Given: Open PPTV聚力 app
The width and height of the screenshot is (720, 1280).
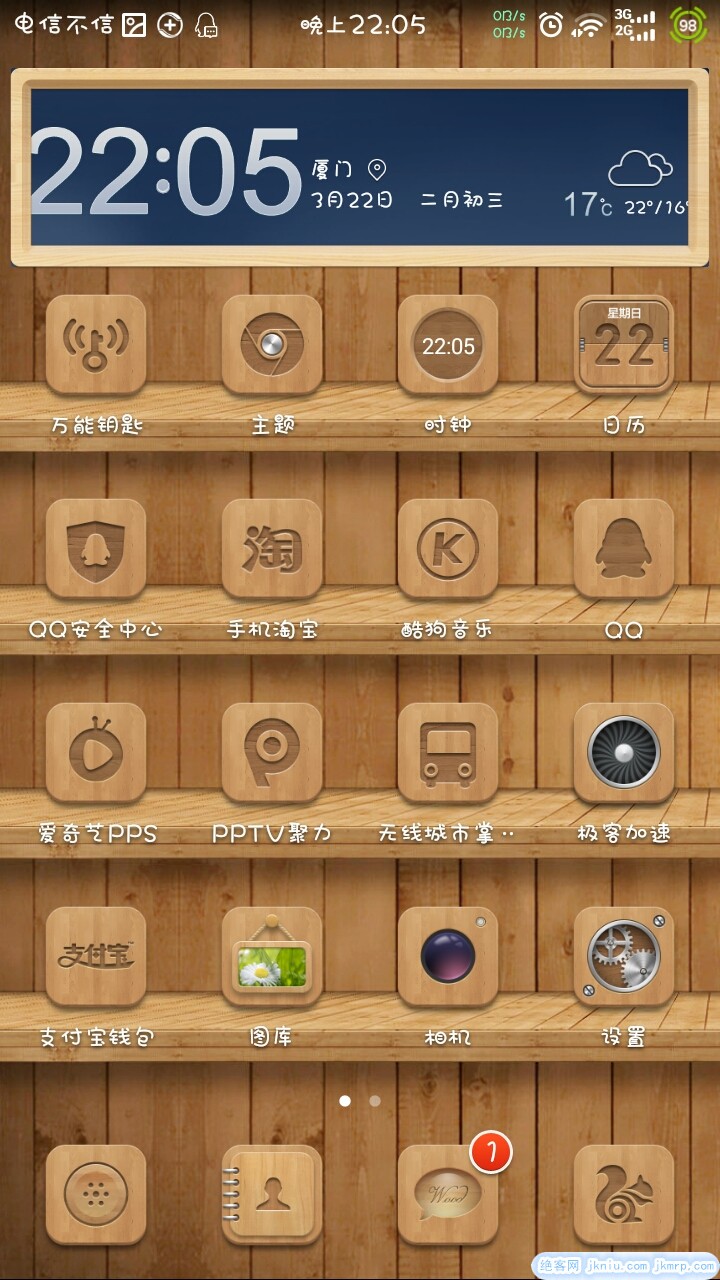Looking at the screenshot, I should 272,753.
